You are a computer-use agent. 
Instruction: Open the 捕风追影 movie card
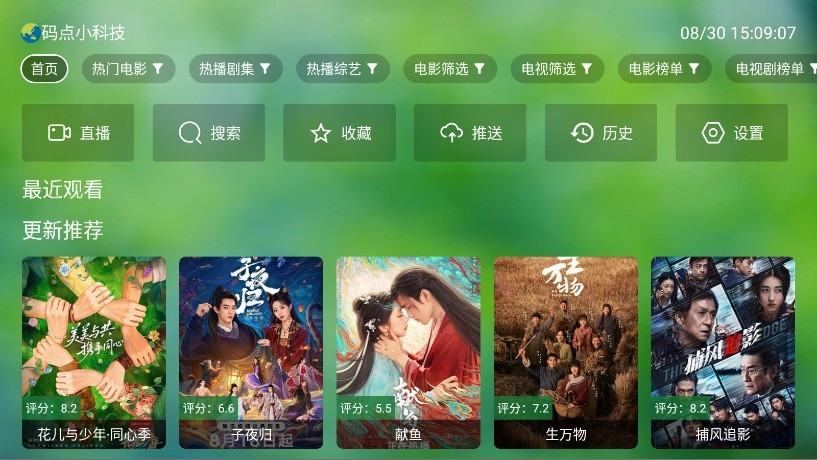tap(723, 352)
